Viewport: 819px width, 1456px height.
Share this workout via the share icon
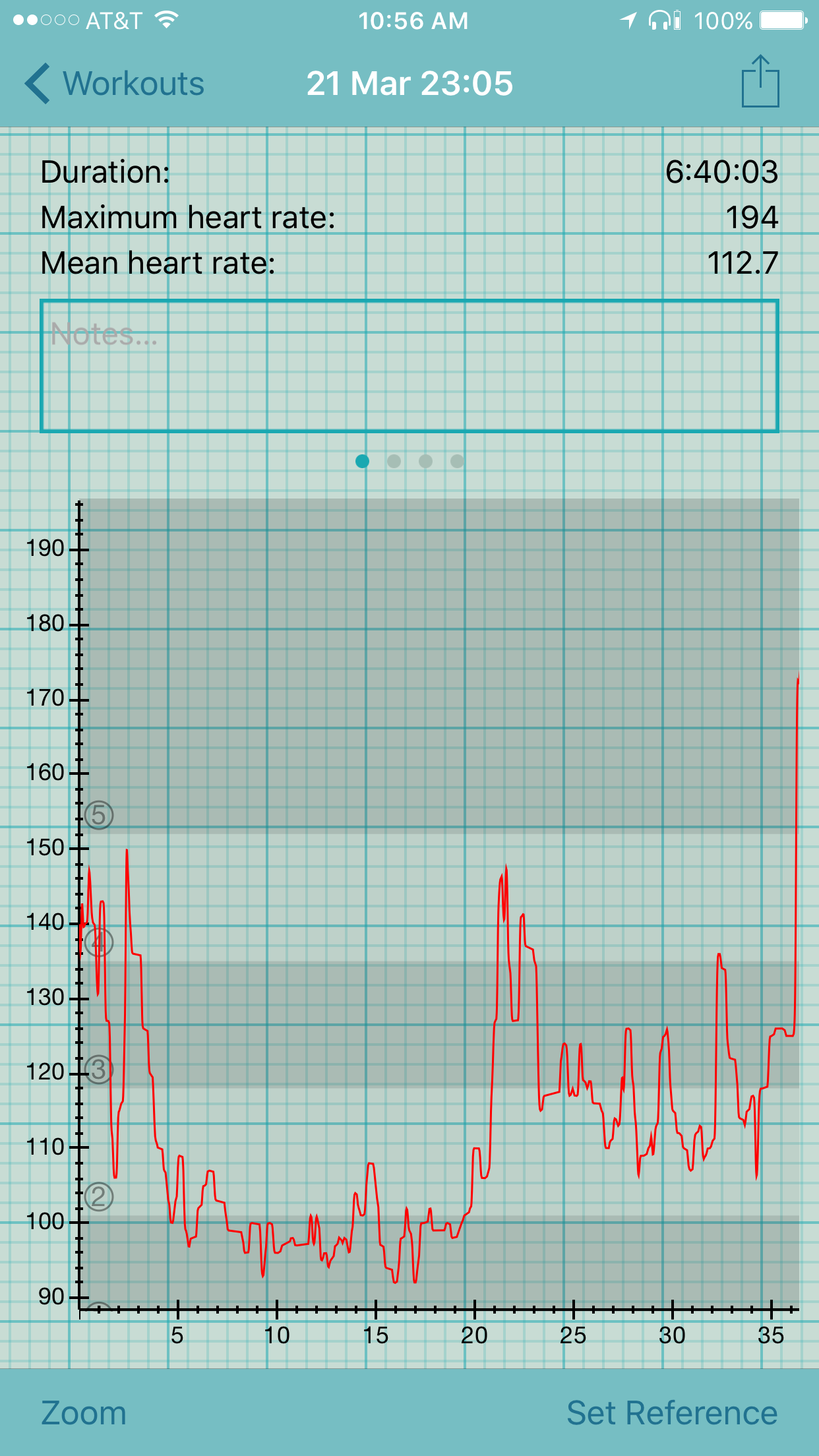760,81
